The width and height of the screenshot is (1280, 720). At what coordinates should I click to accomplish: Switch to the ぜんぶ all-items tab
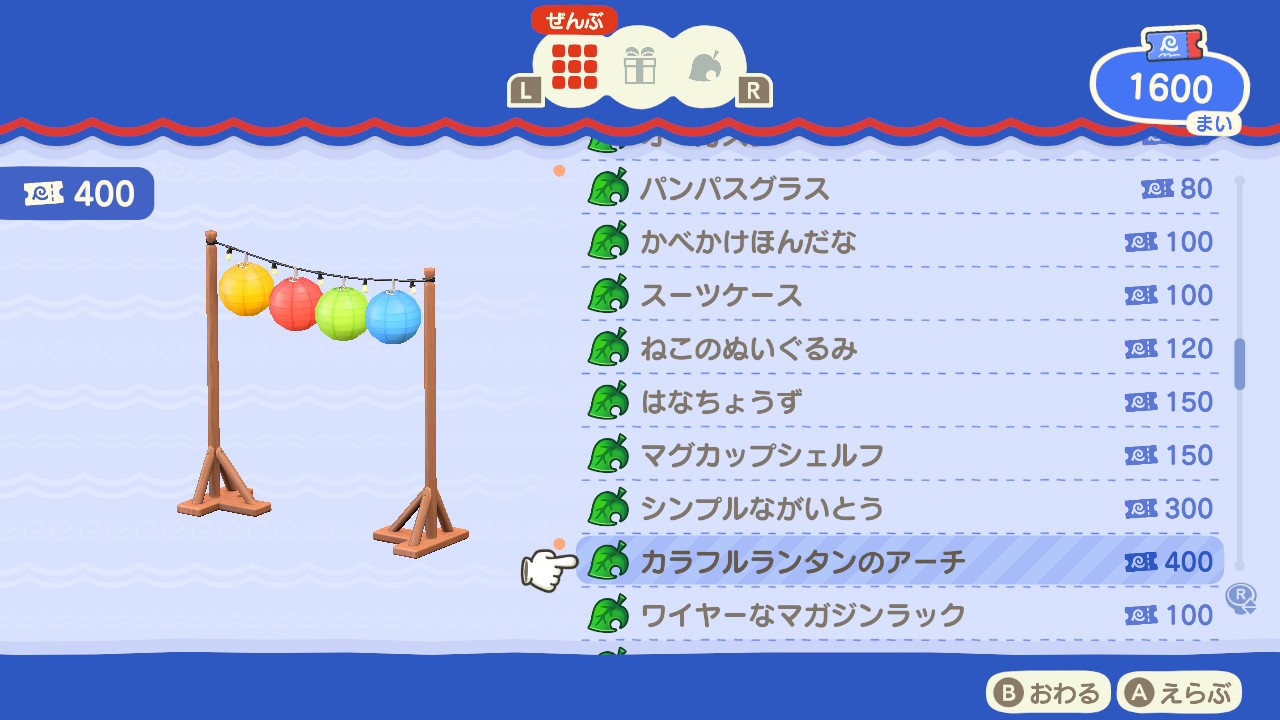pyautogui.click(x=574, y=66)
